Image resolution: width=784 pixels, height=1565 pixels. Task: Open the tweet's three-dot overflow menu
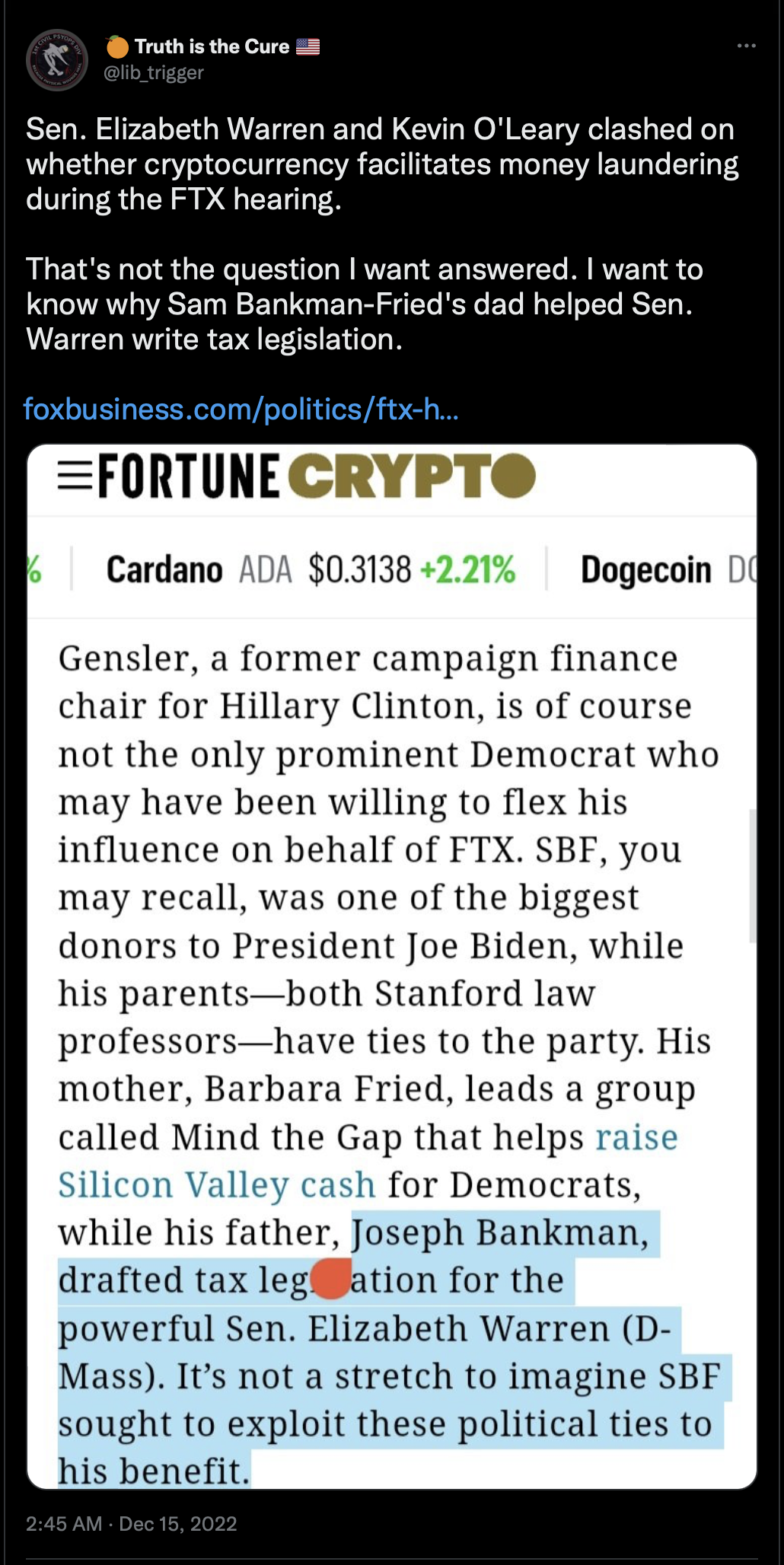746,46
